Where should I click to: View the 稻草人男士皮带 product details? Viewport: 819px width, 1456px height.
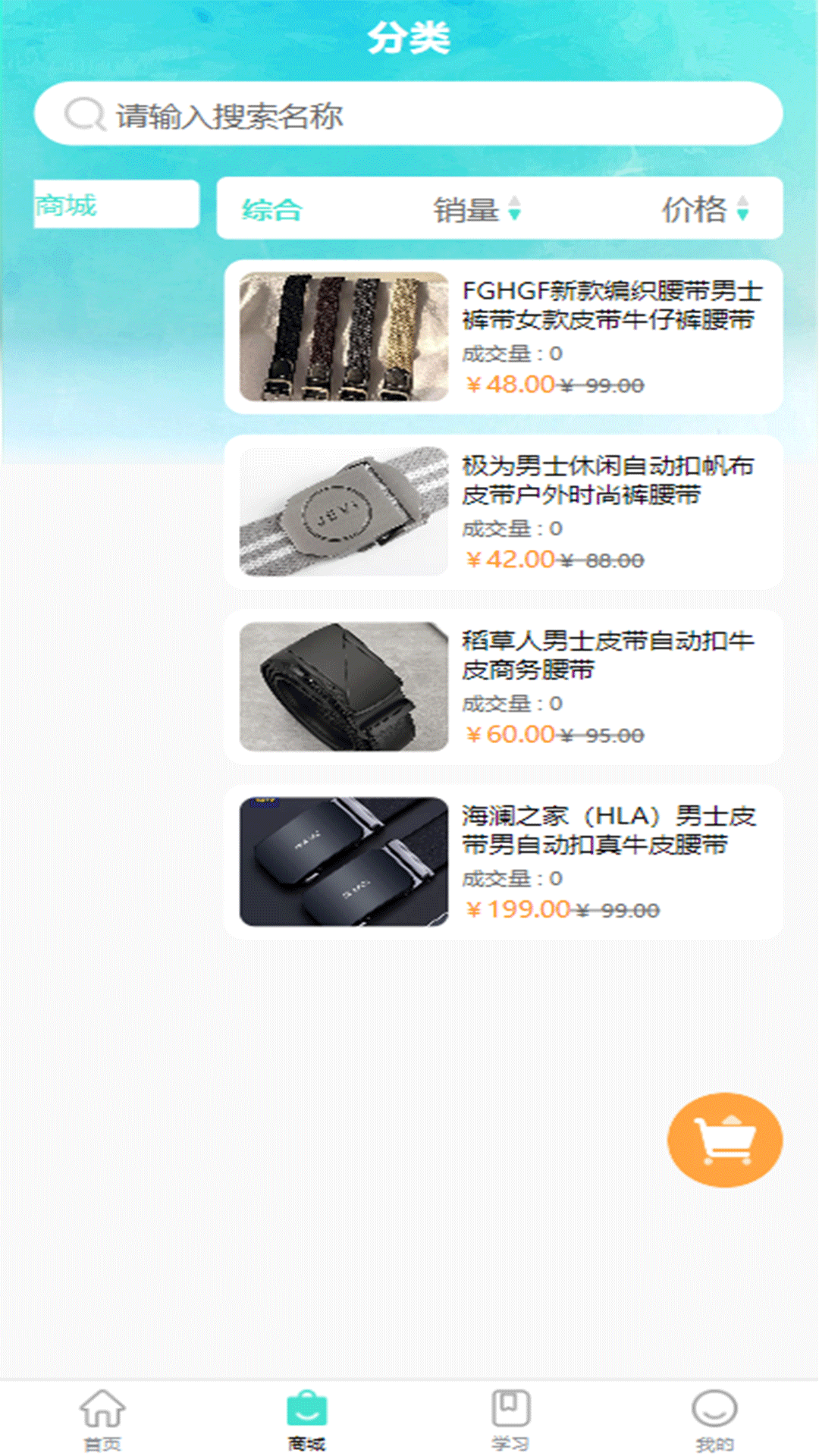(504, 687)
